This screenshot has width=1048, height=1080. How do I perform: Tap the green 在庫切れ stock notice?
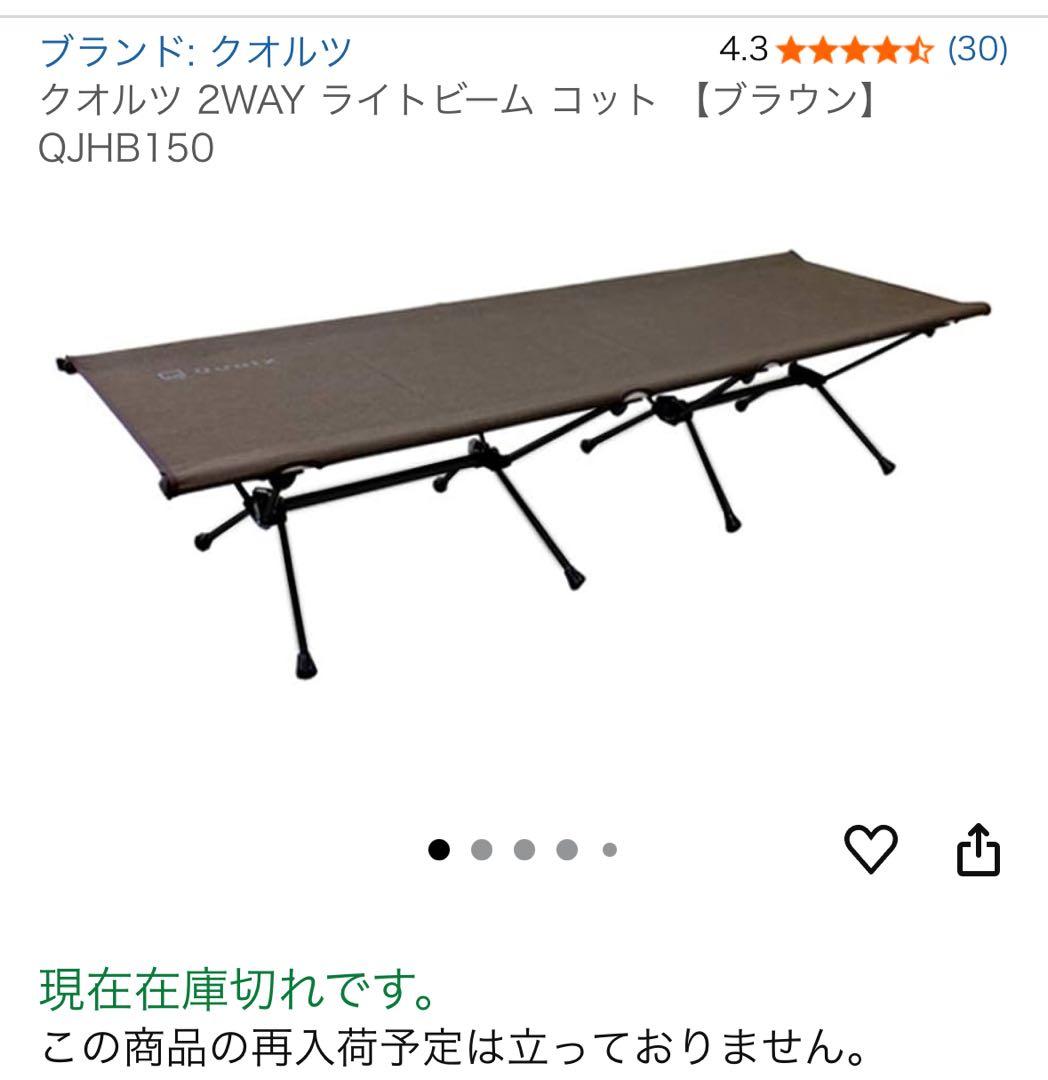[x=230, y=992]
